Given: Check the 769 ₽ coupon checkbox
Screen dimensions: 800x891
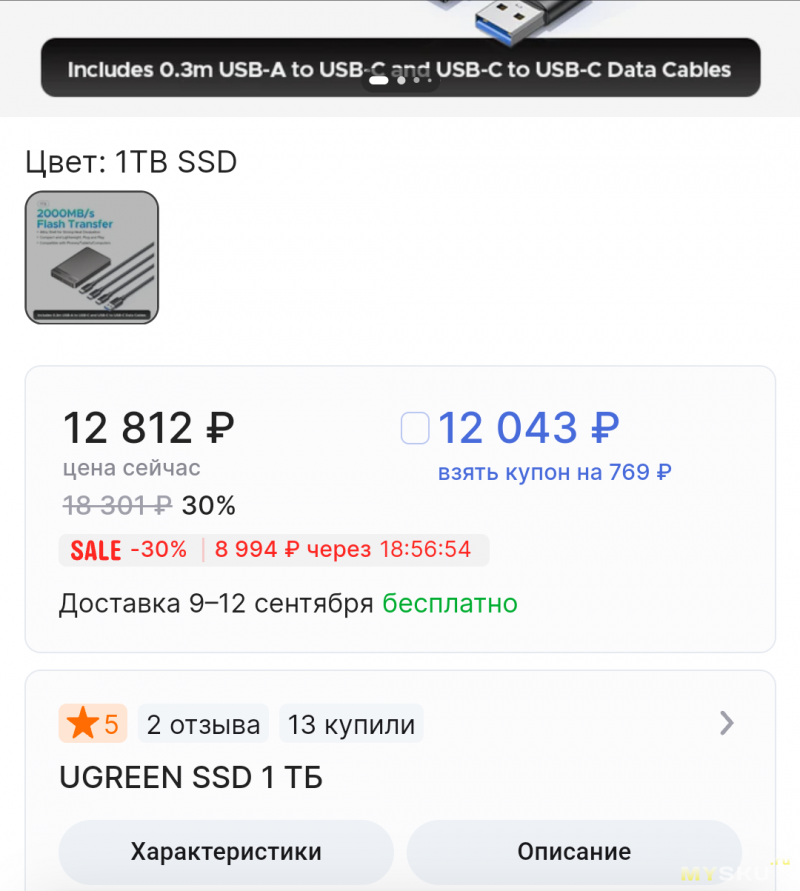Looking at the screenshot, I should [415, 429].
